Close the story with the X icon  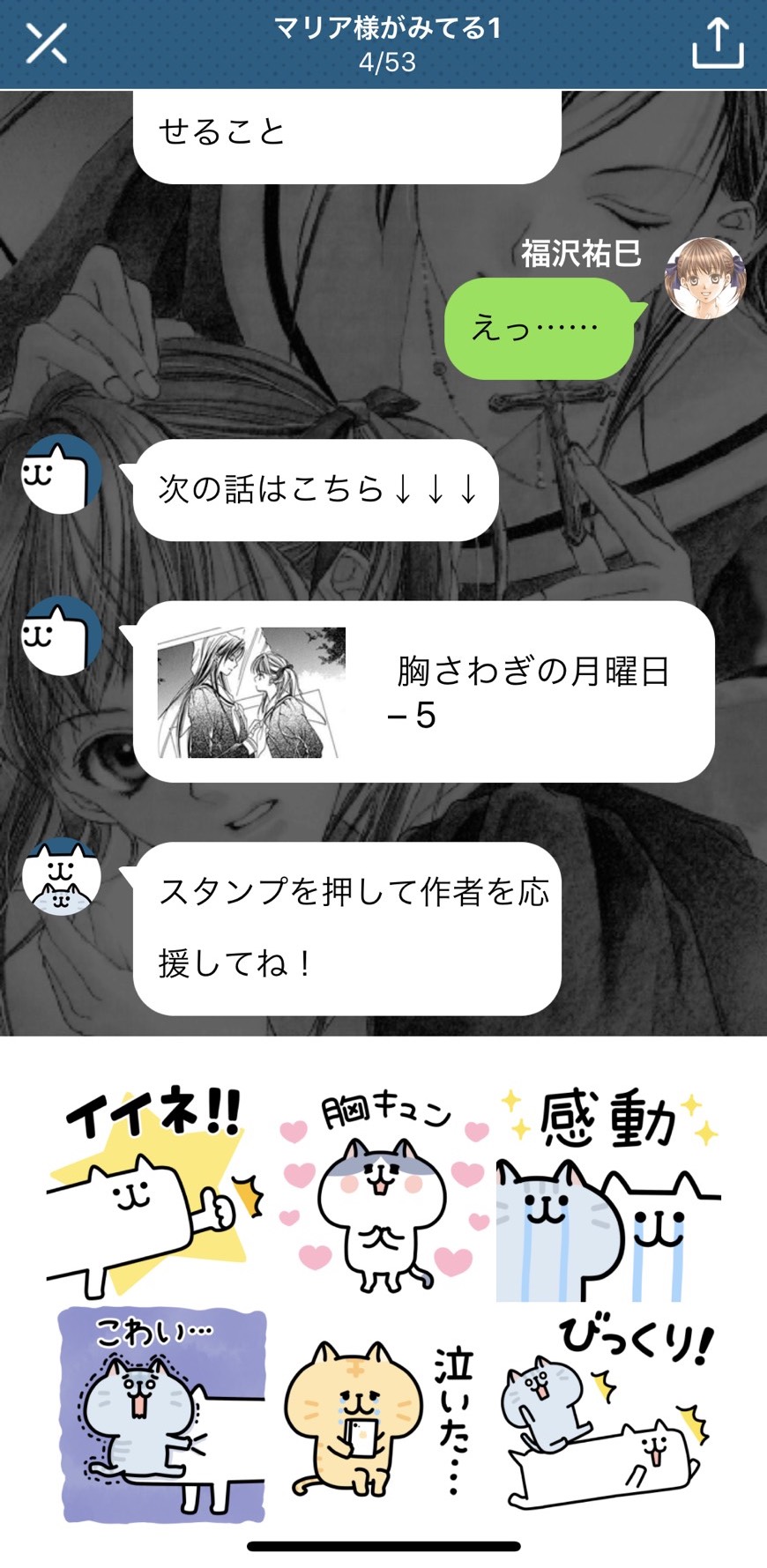[47, 43]
